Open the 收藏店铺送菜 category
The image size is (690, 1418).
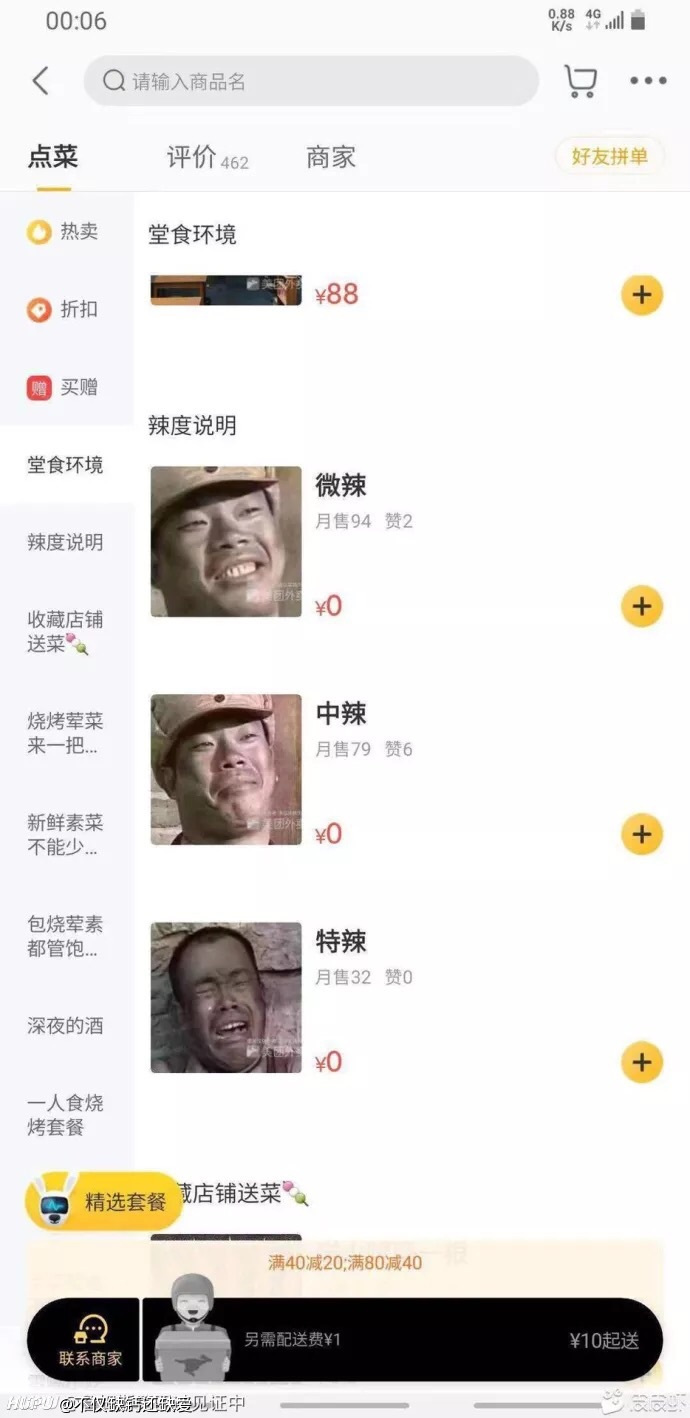(66, 632)
